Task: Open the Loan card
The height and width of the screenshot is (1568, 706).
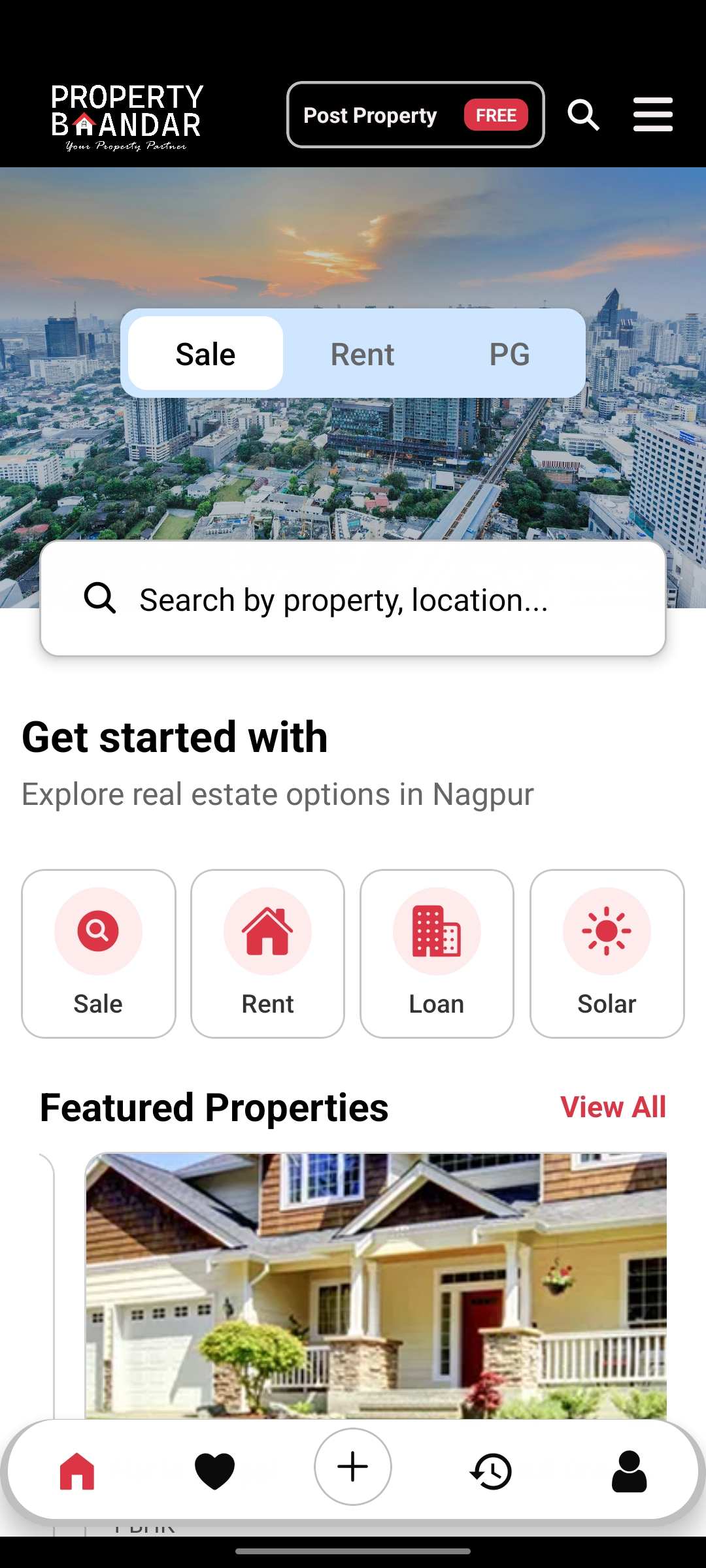Action: point(437,953)
